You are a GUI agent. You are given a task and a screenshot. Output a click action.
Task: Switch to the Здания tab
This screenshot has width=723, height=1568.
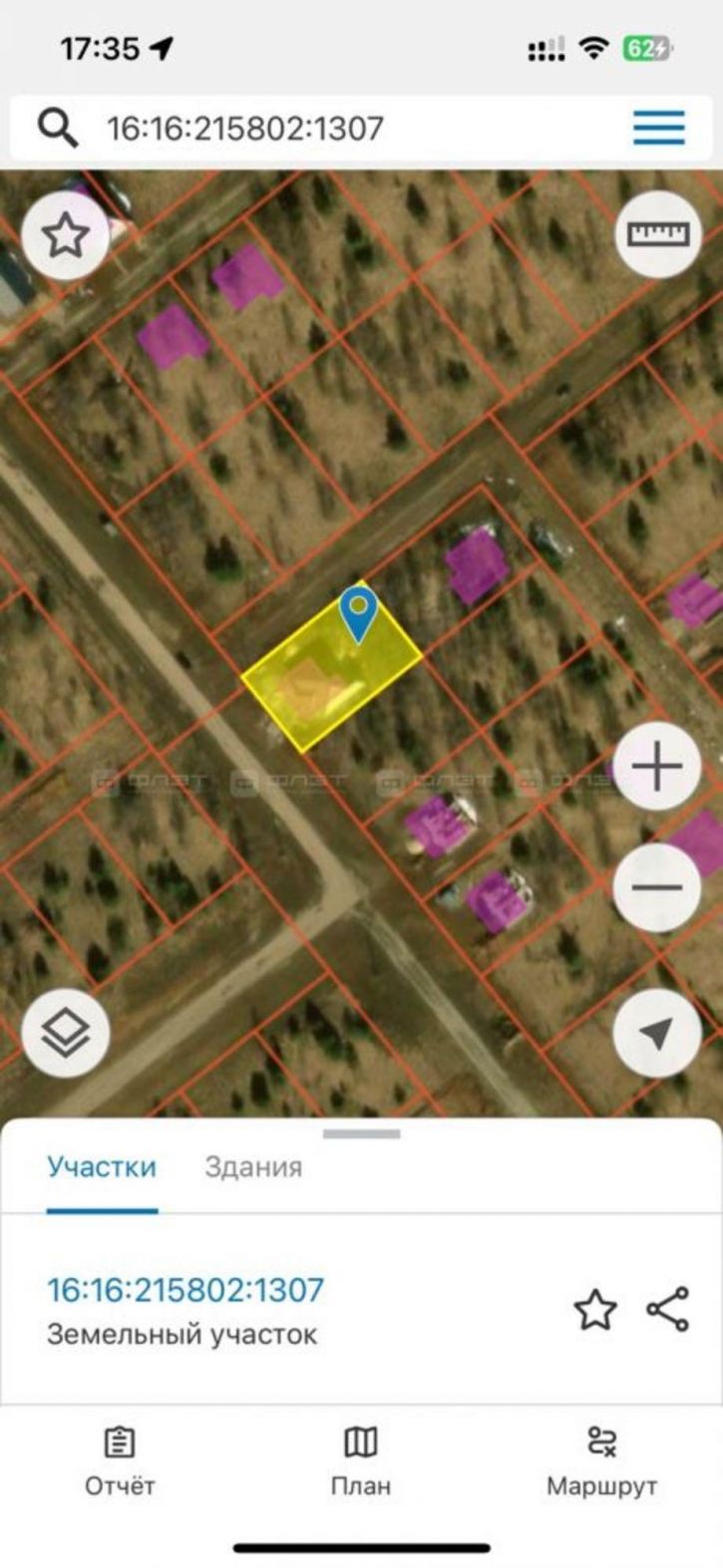coord(253,1166)
